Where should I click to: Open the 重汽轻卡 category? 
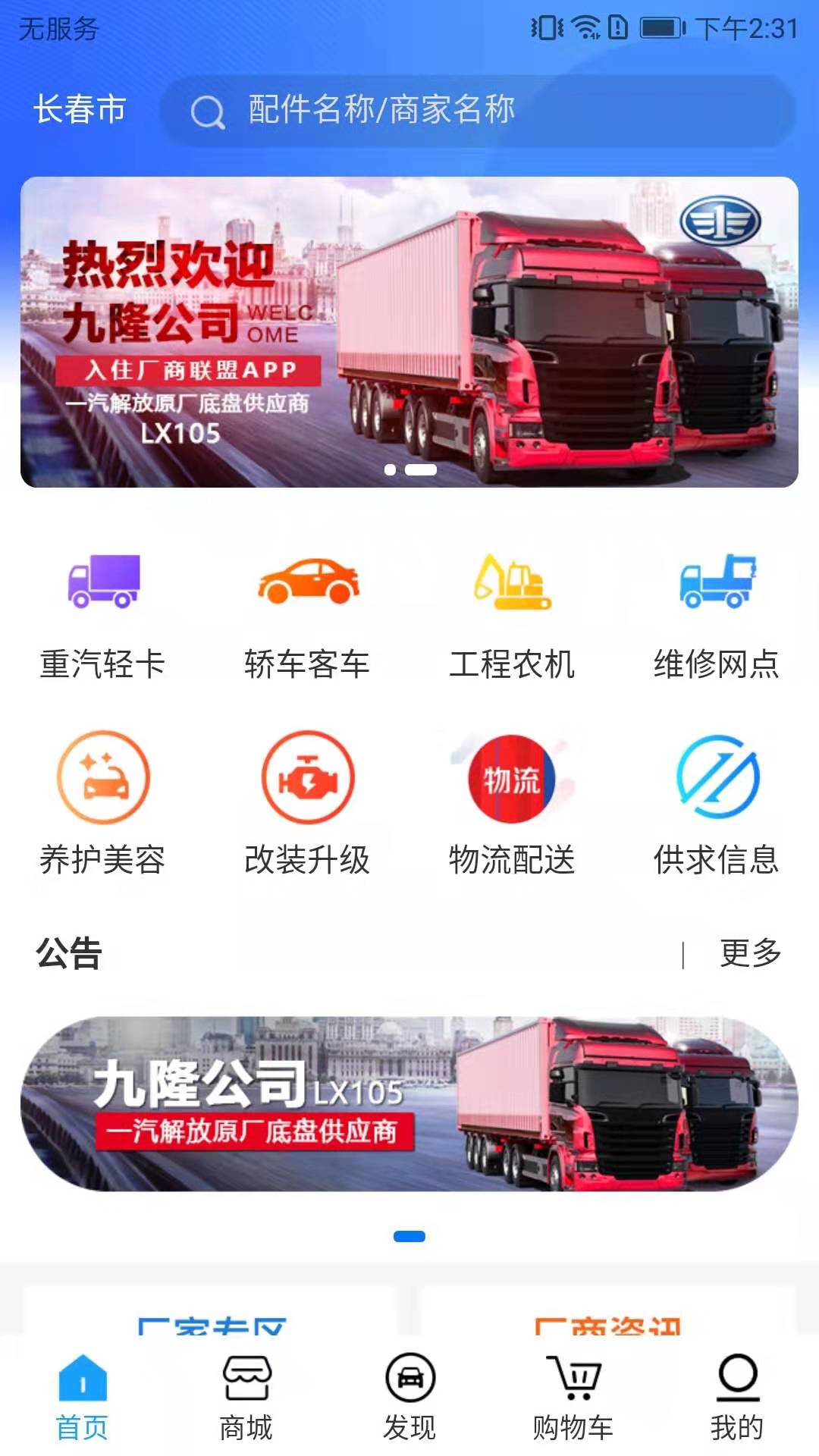102,616
